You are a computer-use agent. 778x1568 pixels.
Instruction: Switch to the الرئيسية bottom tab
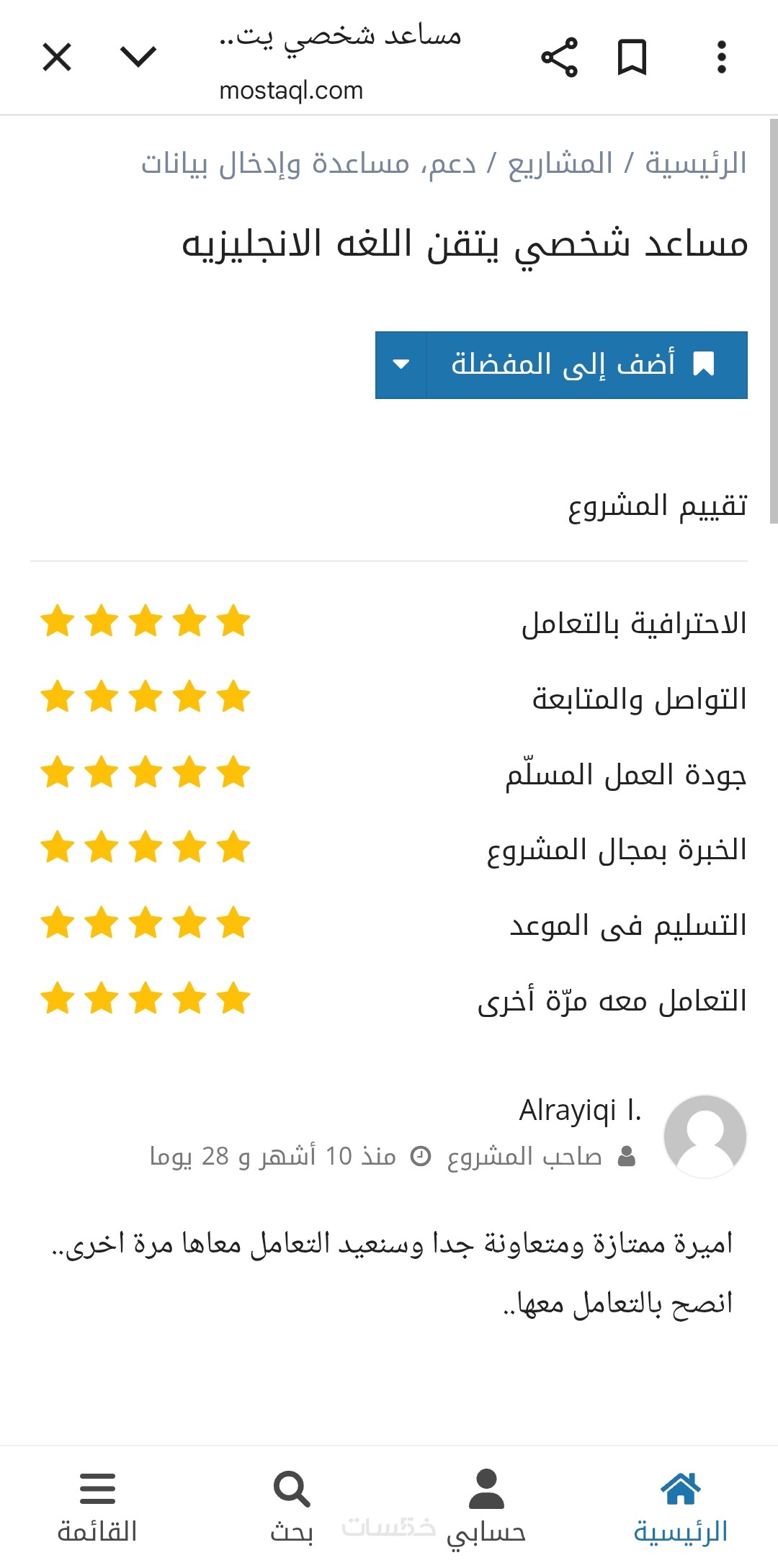click(x=680, y=1505)
